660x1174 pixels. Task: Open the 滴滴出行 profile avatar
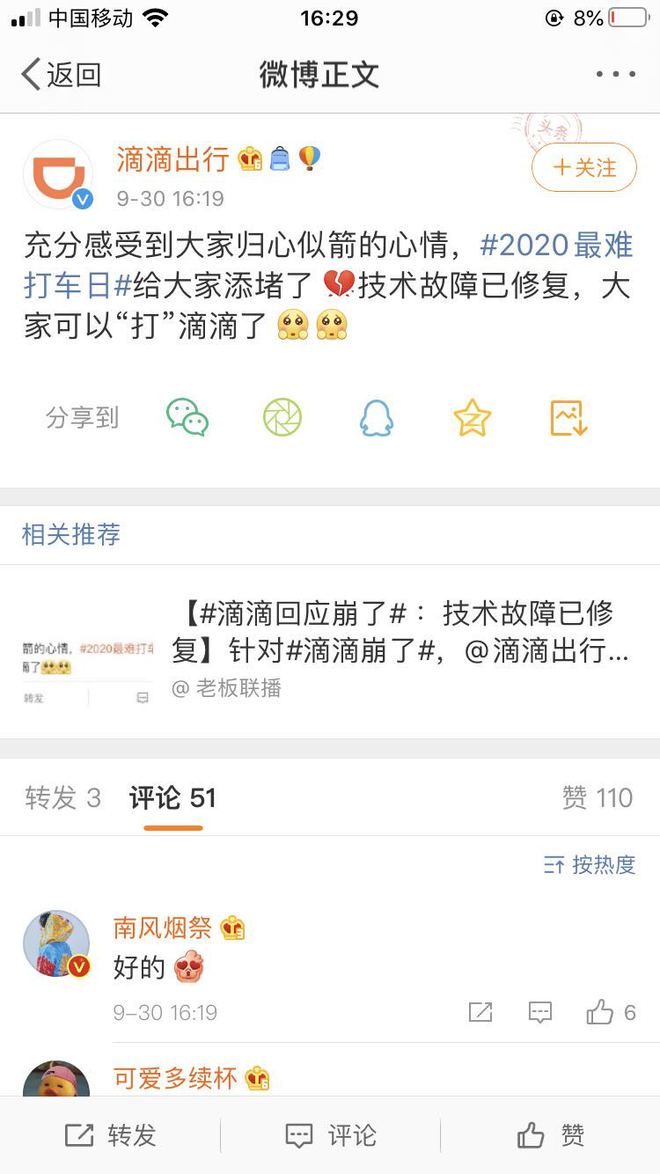(x=58, y=174)
